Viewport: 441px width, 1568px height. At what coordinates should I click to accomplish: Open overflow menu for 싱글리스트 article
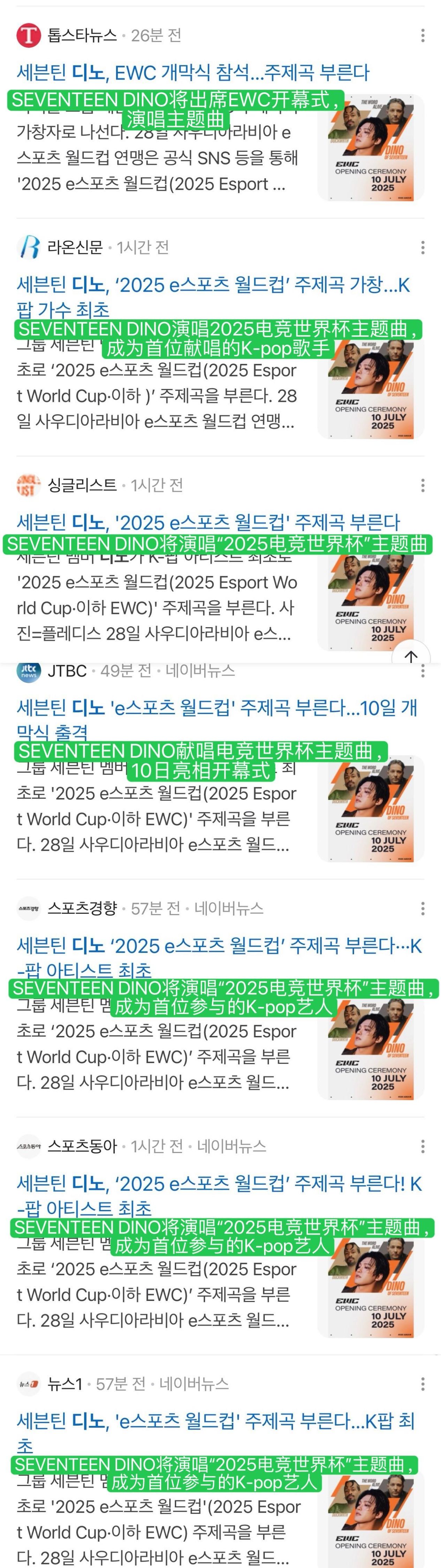tap(422, 485)
